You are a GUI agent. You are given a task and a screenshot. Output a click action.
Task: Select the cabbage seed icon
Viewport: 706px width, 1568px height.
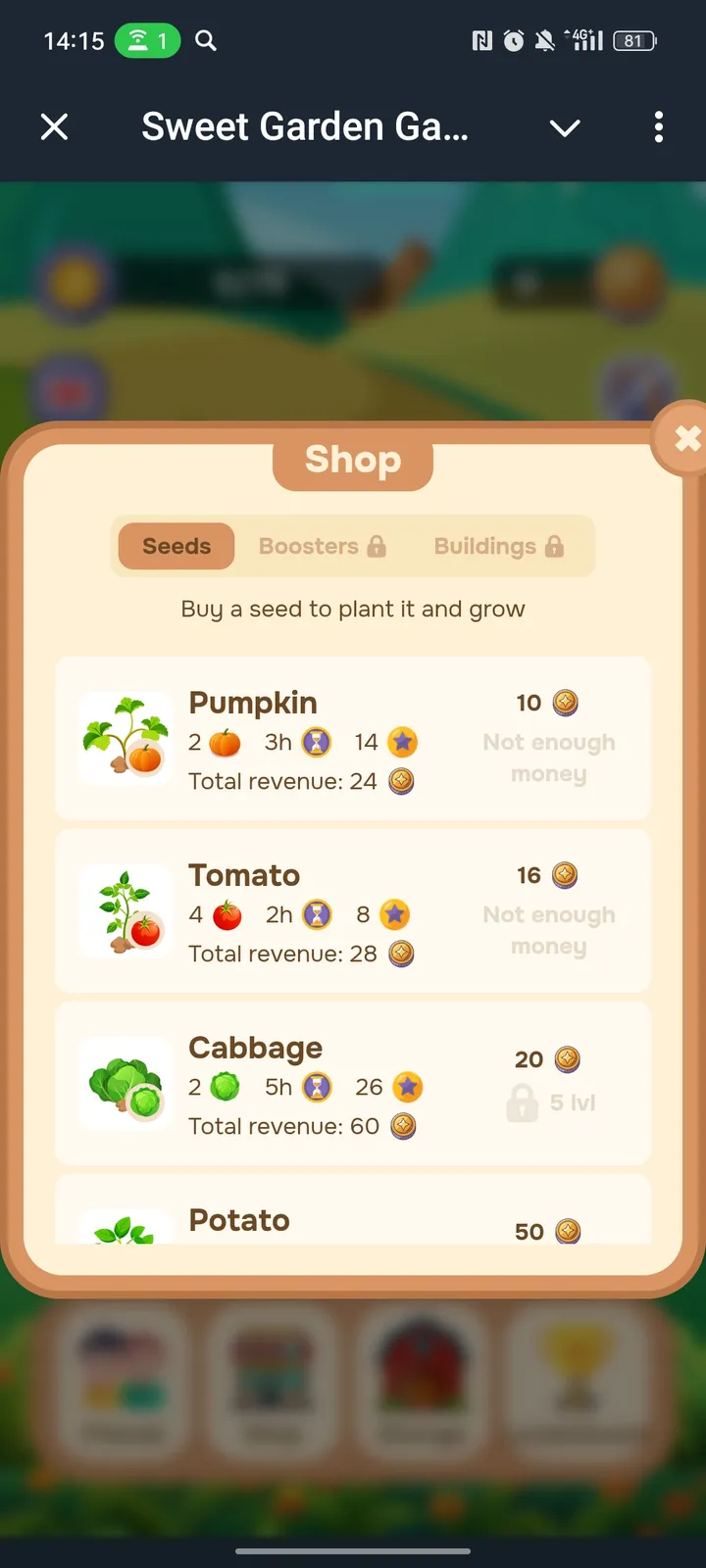click(x=125, y=1082)
